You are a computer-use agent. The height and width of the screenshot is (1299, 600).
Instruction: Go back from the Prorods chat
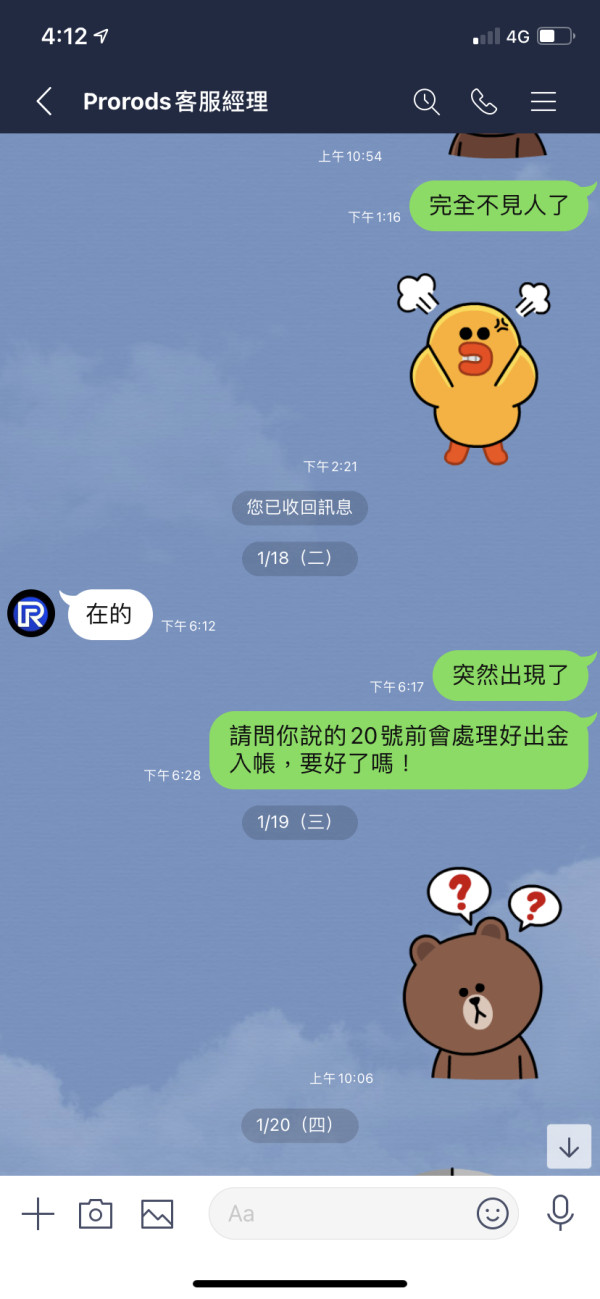(x=44, y=101)
